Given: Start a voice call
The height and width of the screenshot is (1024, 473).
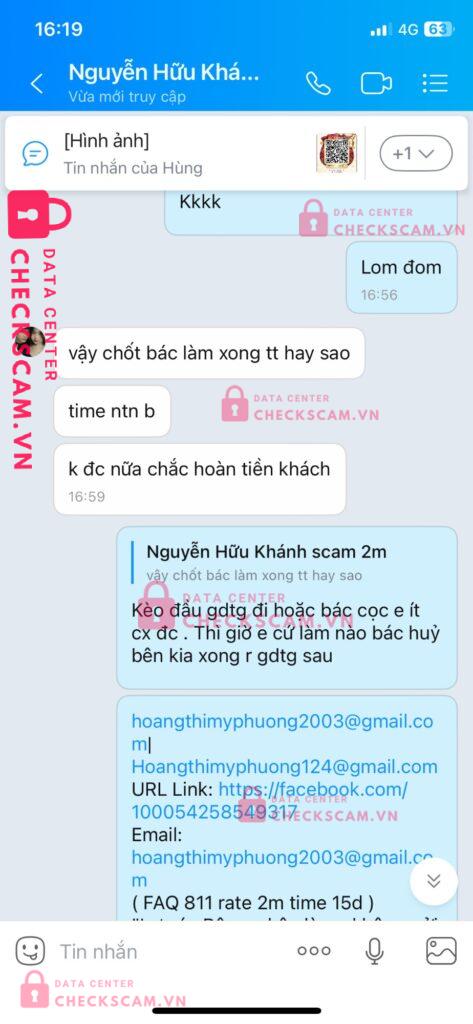Looking at the screenshot, I should coord(318,84).
